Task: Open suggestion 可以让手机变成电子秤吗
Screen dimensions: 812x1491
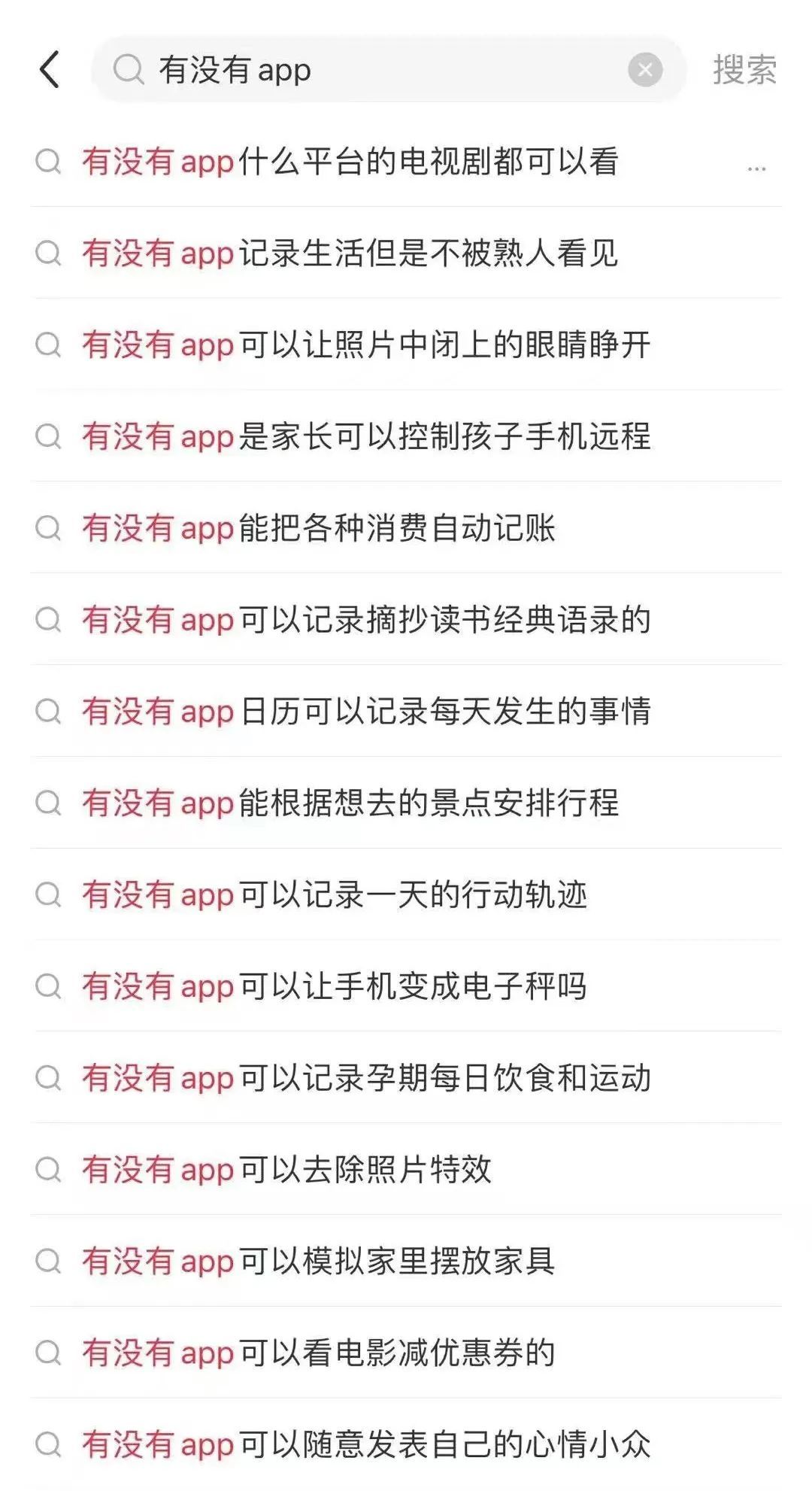Action: click(x=335, y=986)
